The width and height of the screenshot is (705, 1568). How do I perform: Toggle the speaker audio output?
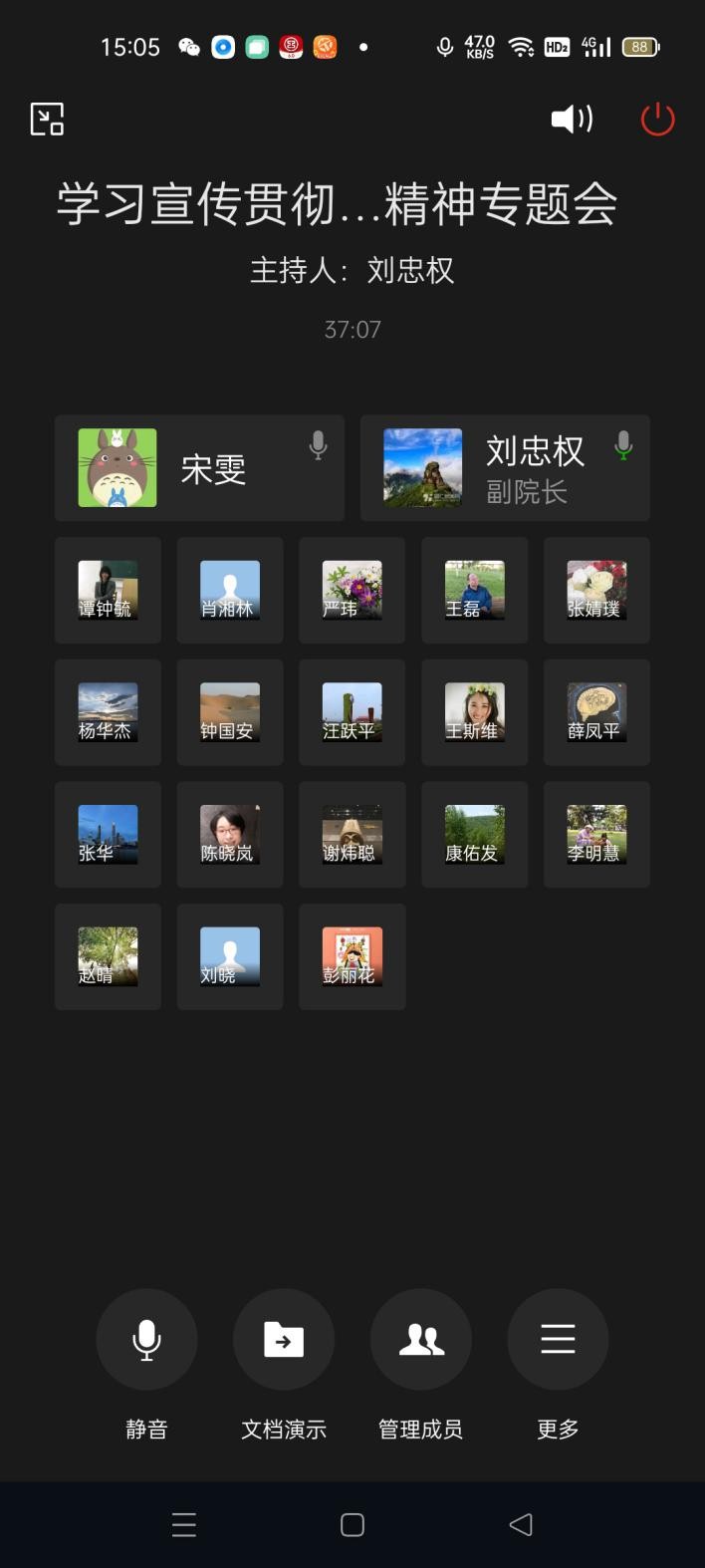tap(572, 120)
